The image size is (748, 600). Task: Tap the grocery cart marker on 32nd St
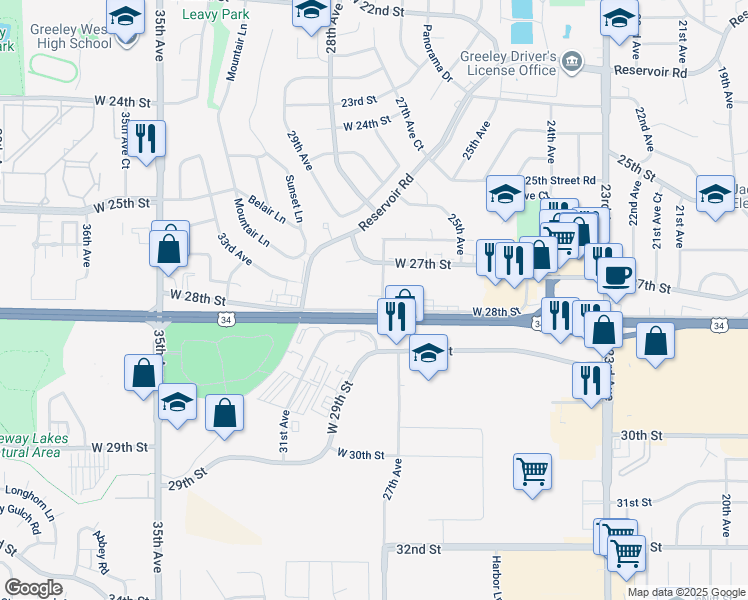(626, 549)
